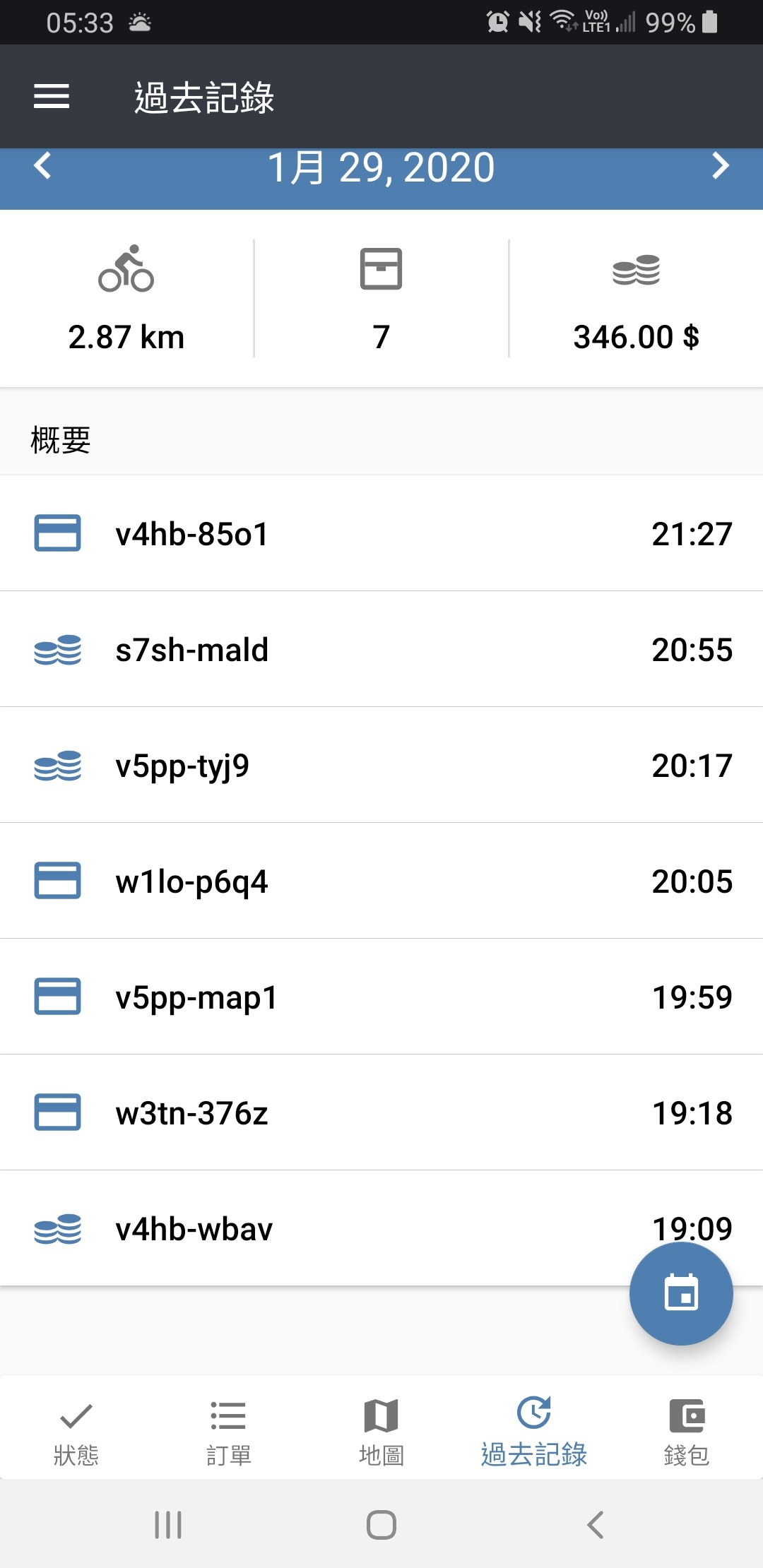This screenshot has height=1568, width=763.
Task: Open order s7sh-mald
Action: (x=381, y=649)
